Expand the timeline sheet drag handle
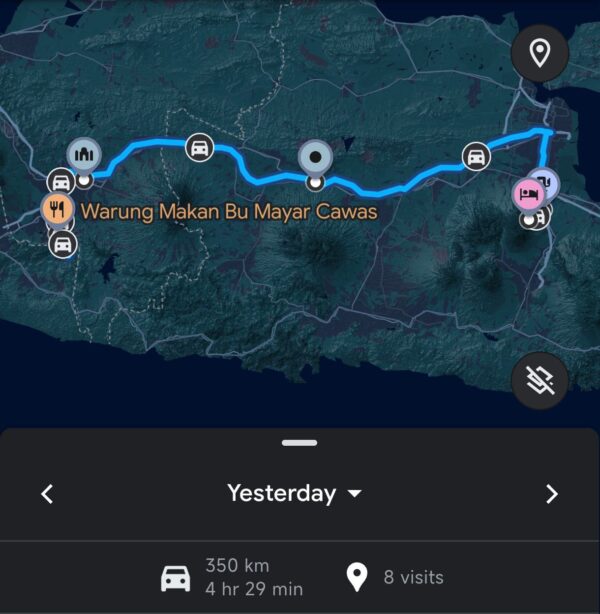 [x=300, y=442]
